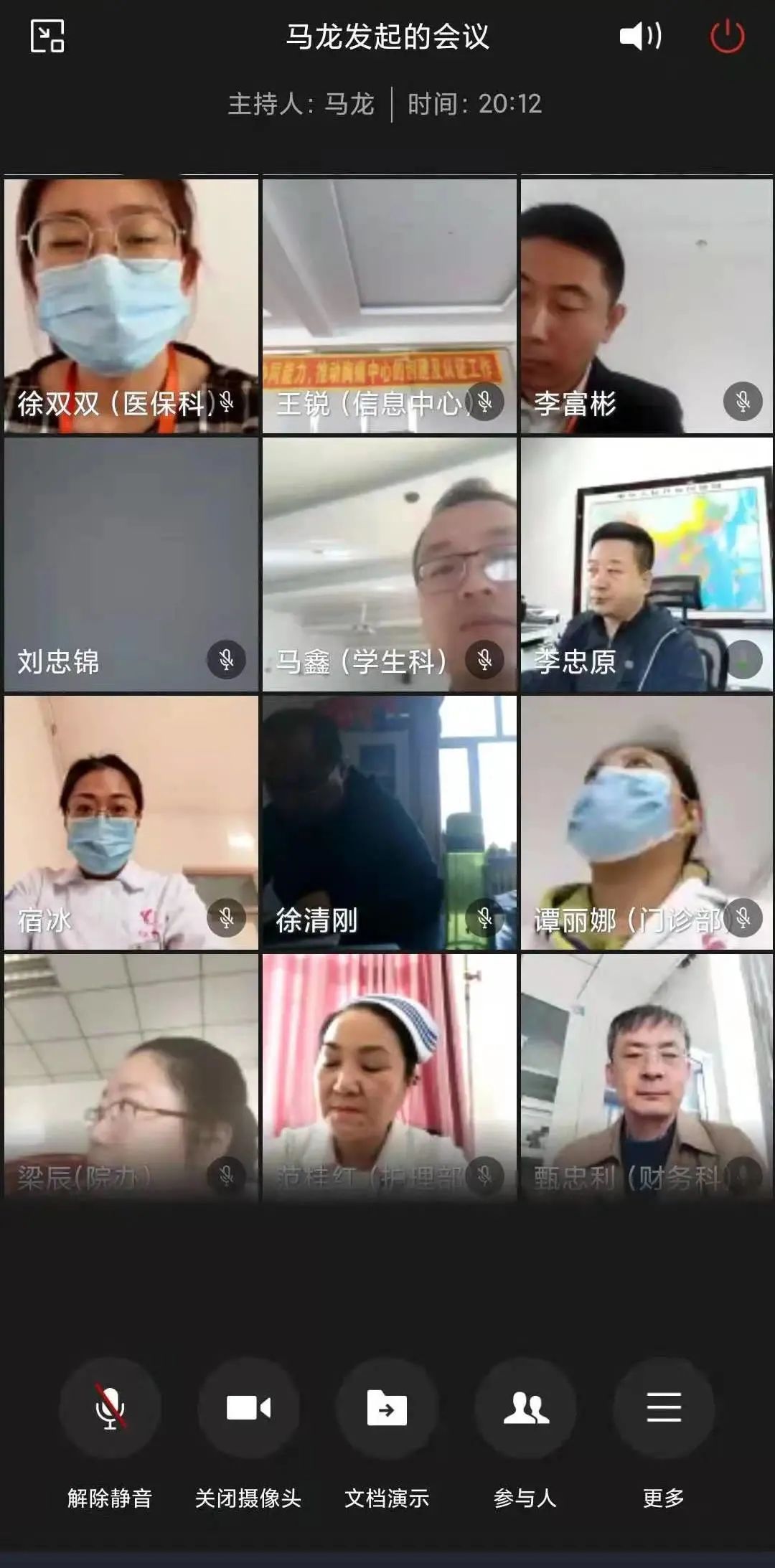Select 宿冰's video tile
The width and height of the screenshot is (775, 1568).
[131, 823]
